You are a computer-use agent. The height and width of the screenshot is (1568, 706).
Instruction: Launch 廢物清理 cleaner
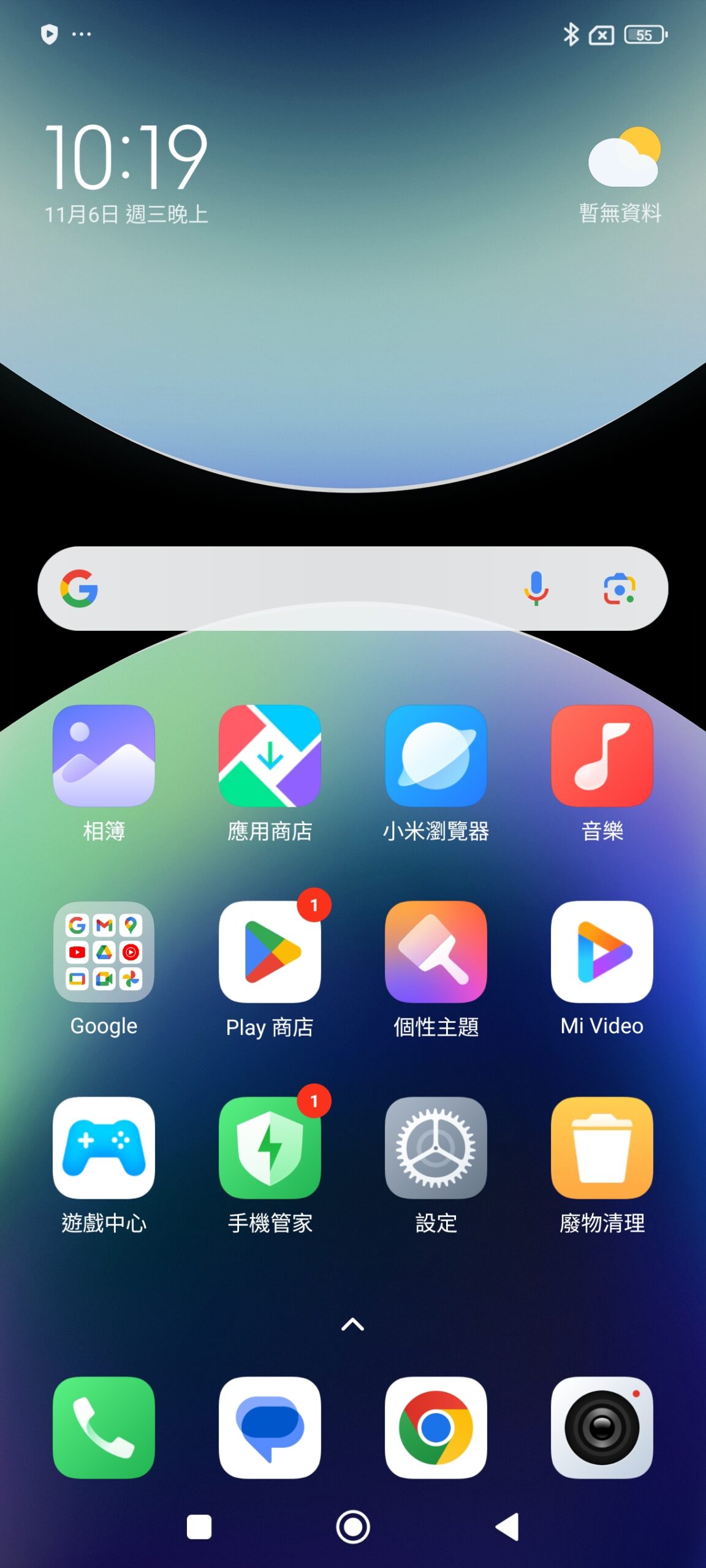pyautogui.click(x=602, y=1147)
